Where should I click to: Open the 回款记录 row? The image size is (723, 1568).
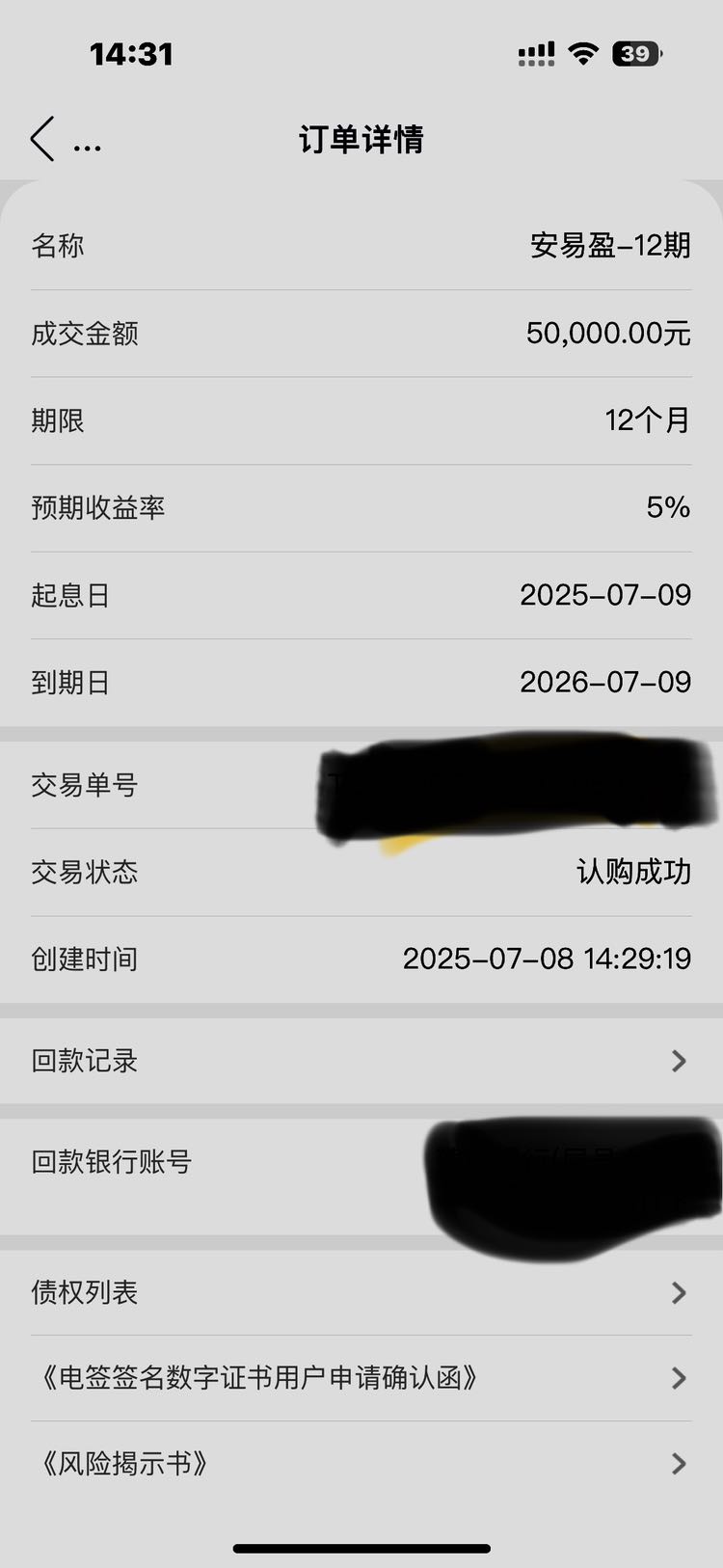pos(361,1061)
